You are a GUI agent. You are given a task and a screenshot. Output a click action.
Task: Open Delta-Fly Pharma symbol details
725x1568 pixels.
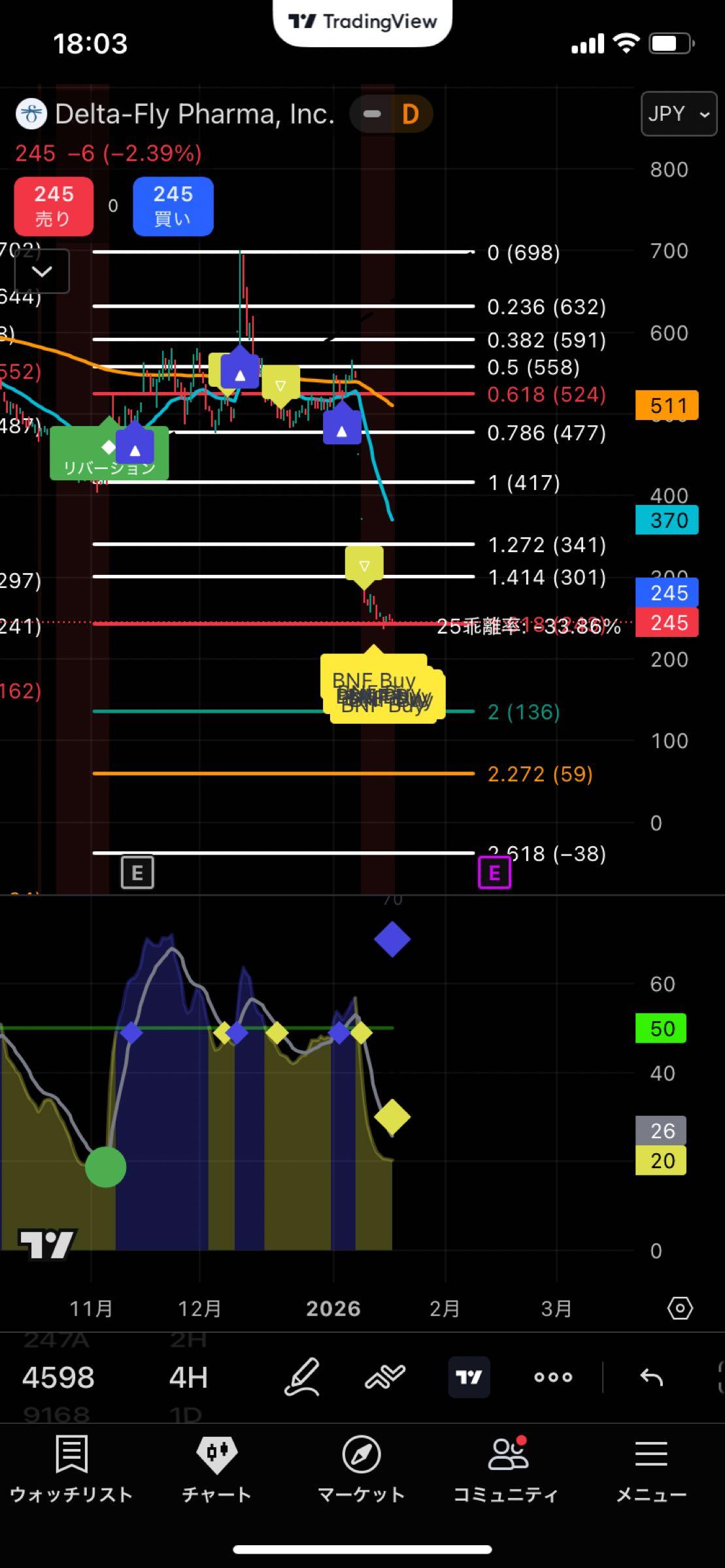click(x=194, y=114)
